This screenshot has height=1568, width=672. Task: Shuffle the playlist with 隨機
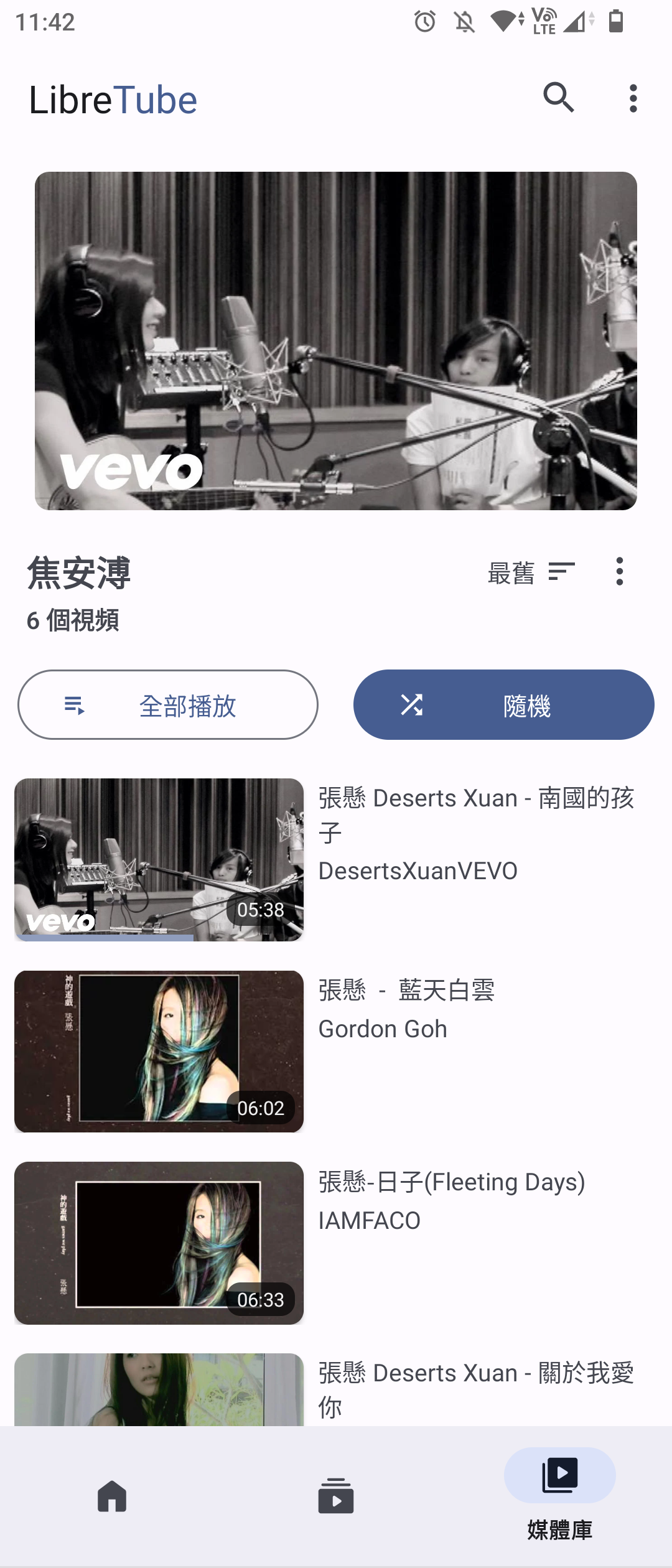(x=503, y=705)
